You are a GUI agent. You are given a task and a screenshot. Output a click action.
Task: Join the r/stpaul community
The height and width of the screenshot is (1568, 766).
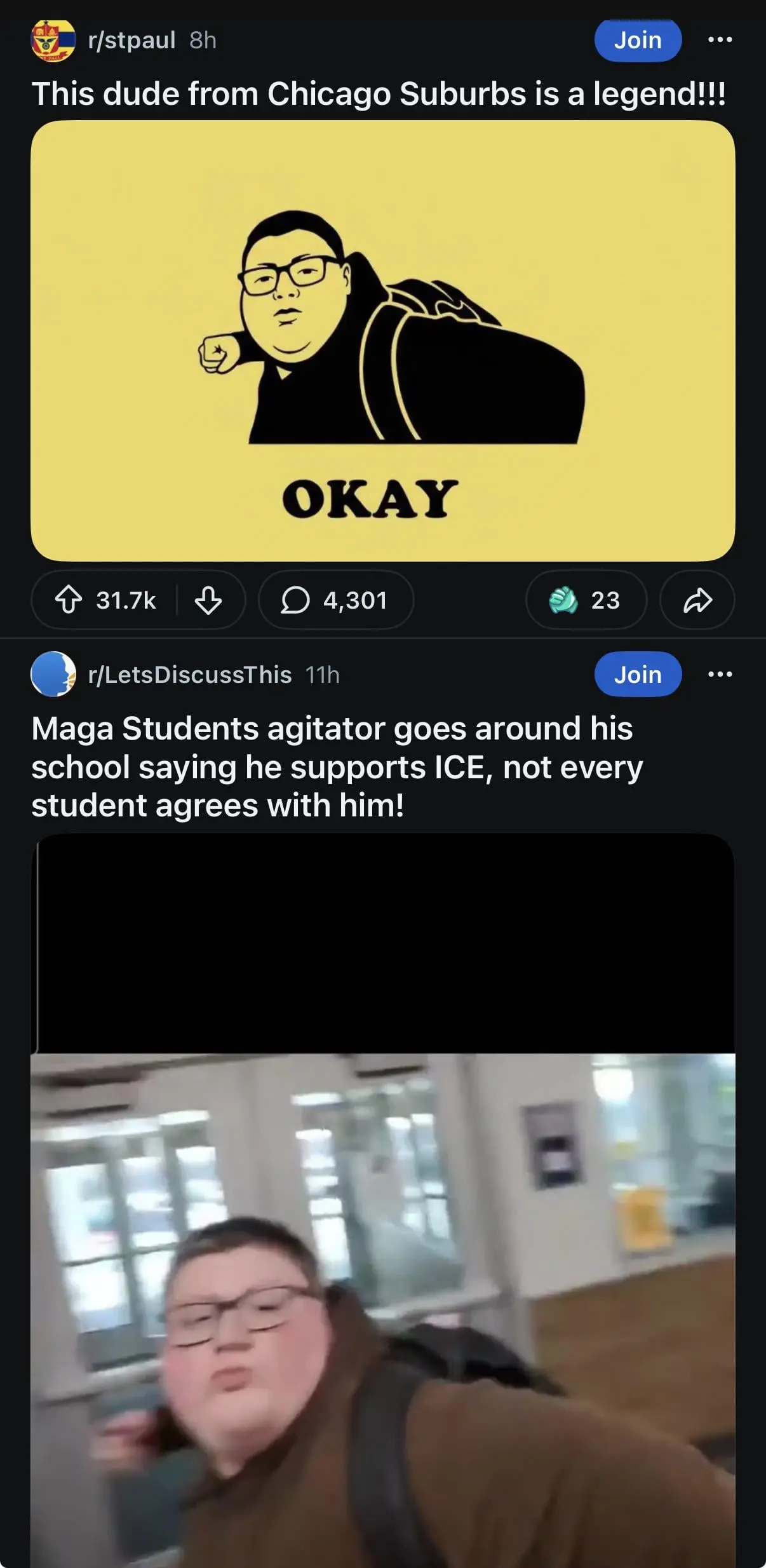pos(637,40)
